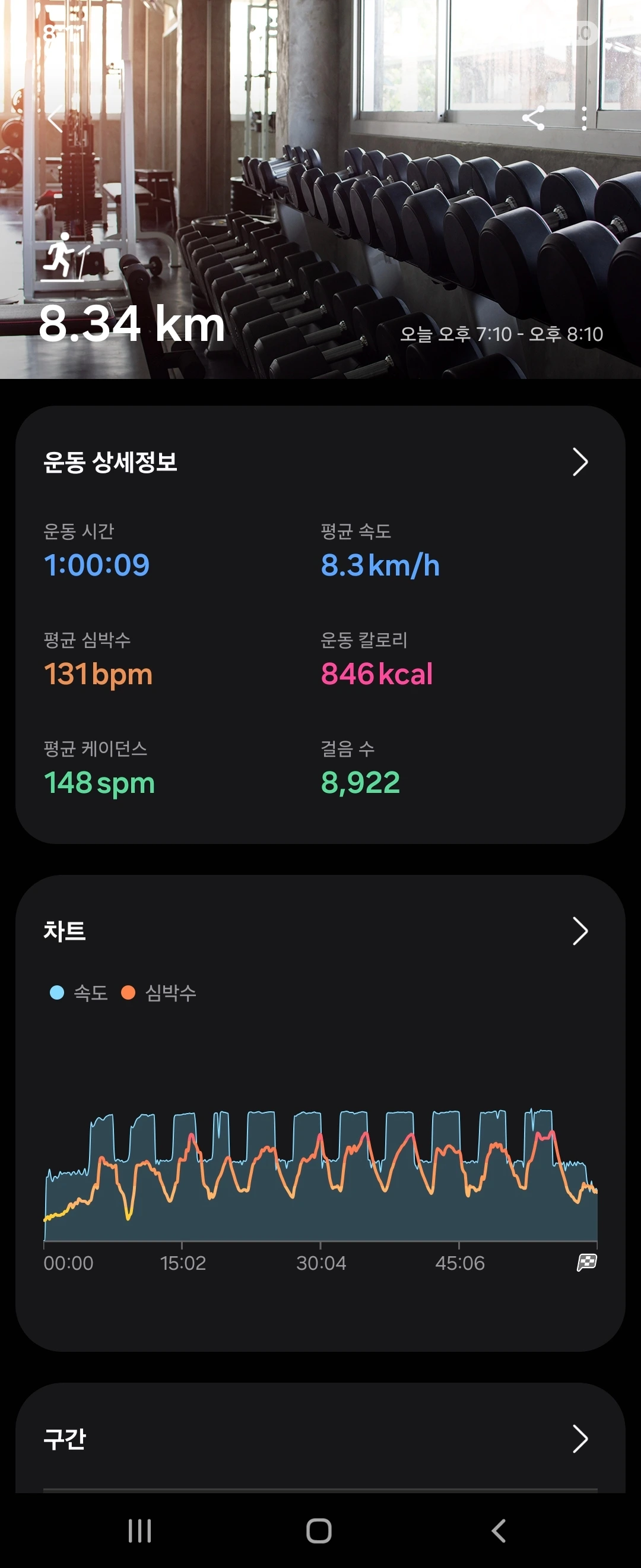
Task: Go back using the top-left arrow
Action: [55, 119]
